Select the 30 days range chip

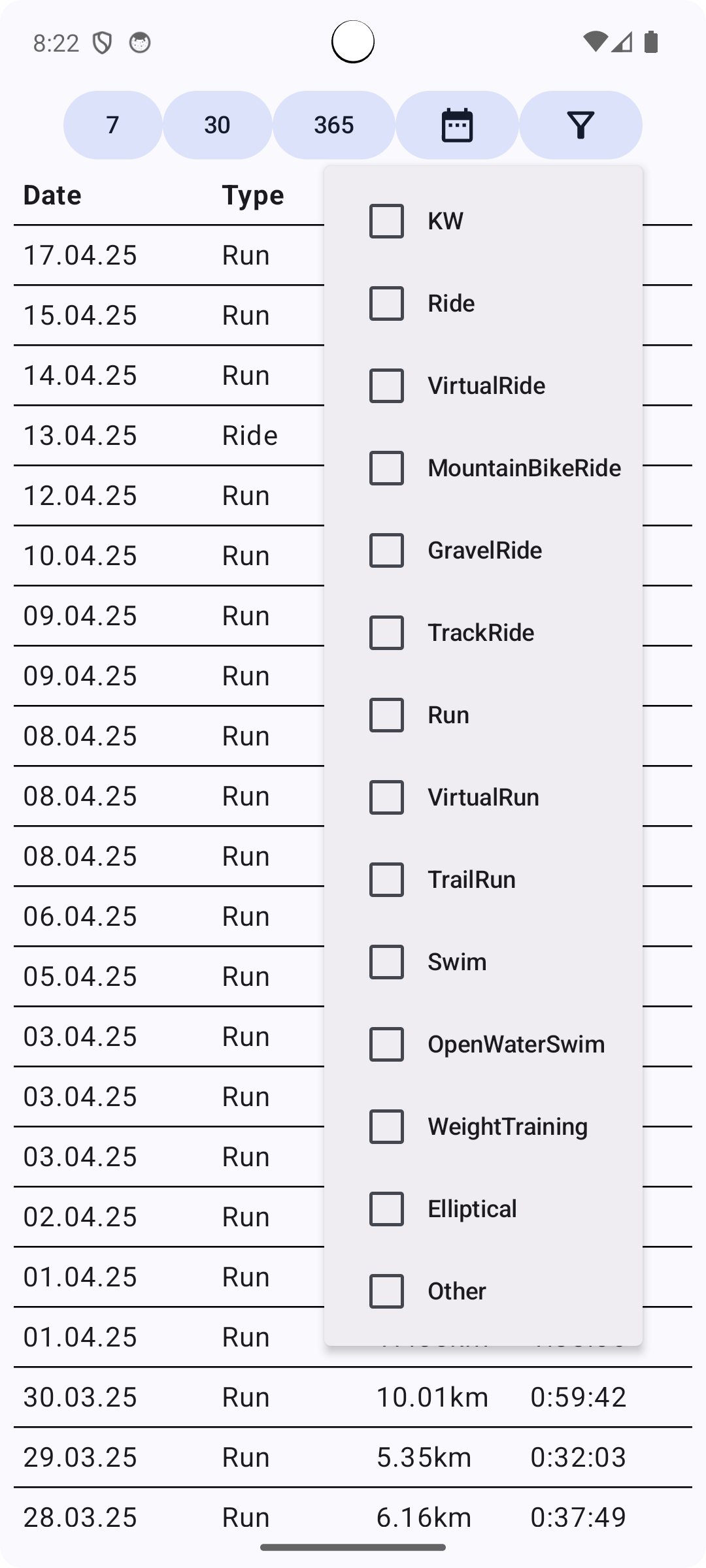pos(217,125)
